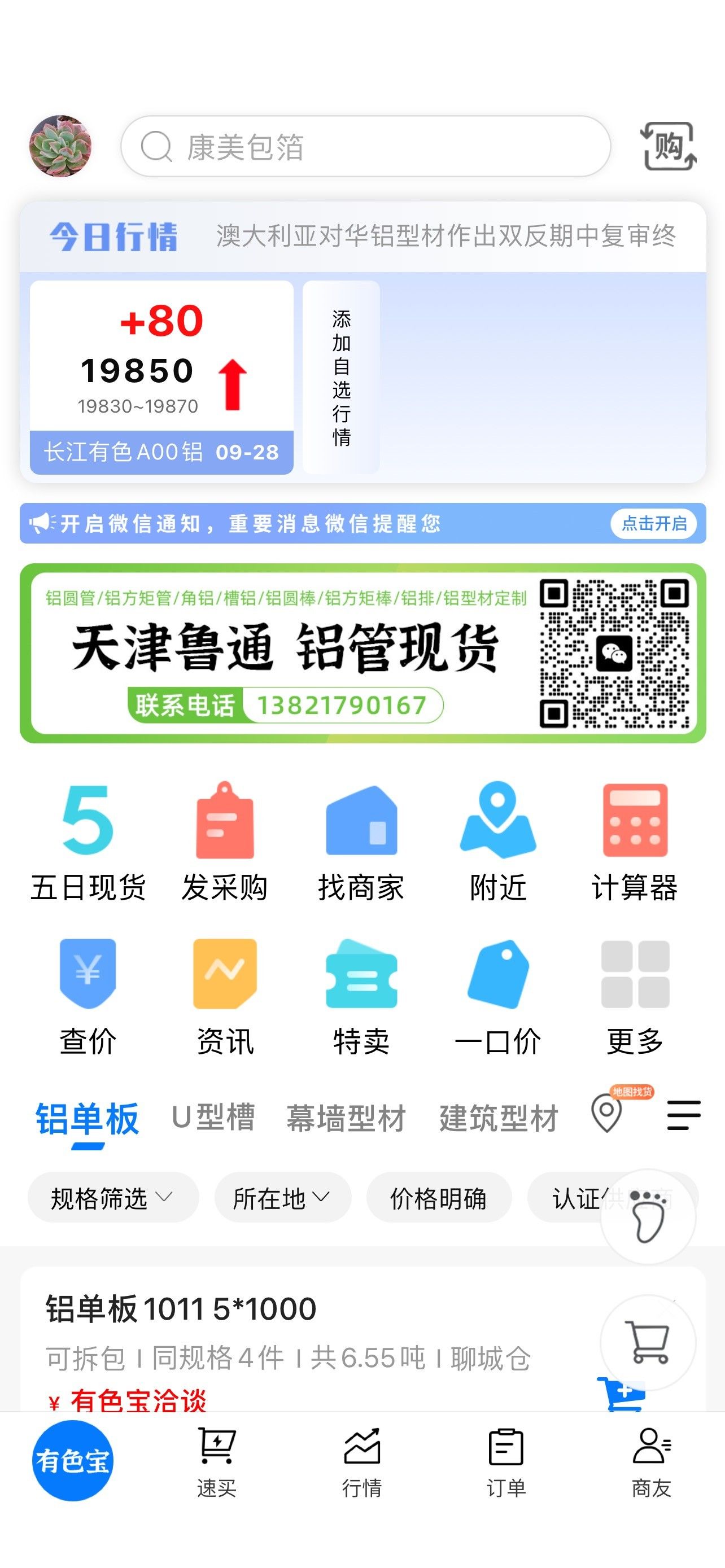Expand the 规格筛选 dropdown
Screen dimensions: 725x1568
(x=112, y=1198)
